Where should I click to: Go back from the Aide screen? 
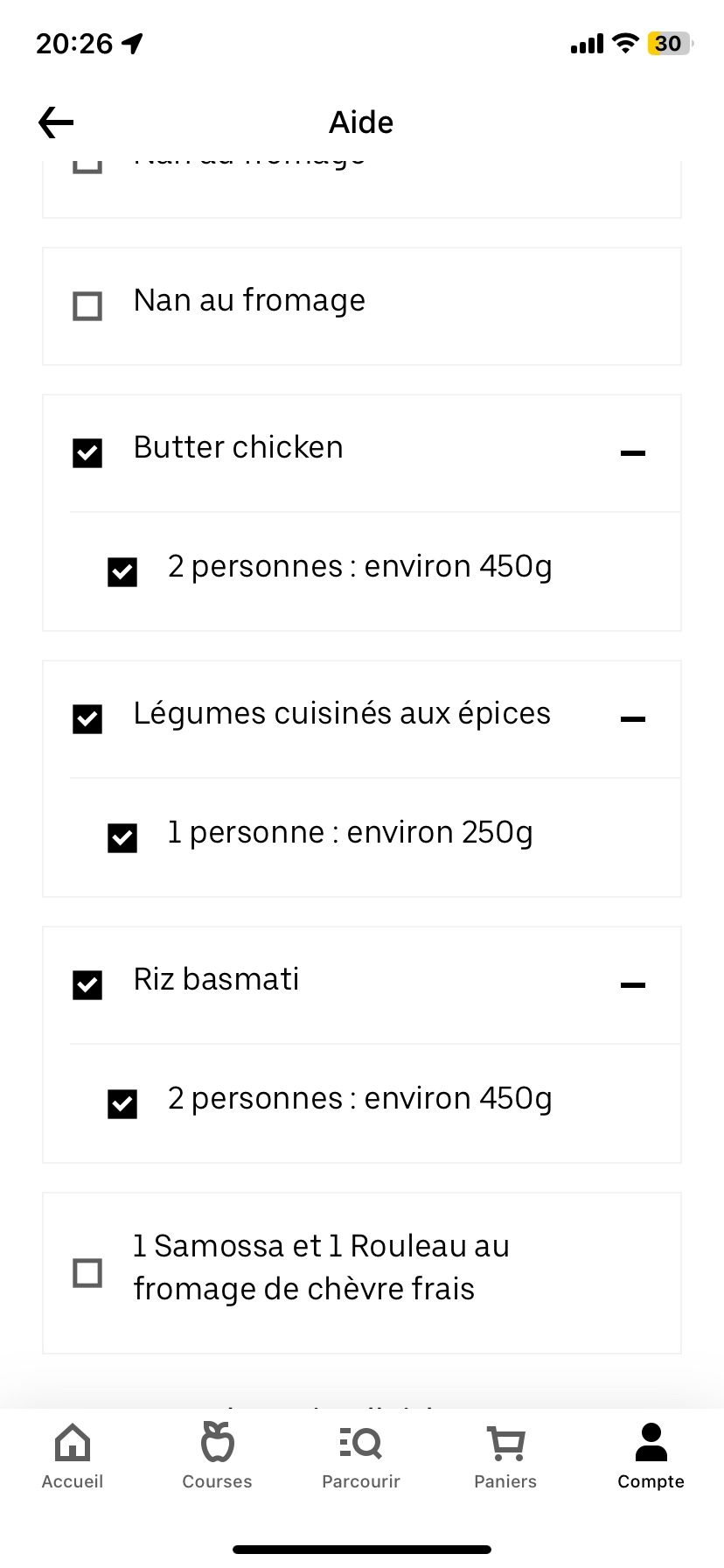56,122
